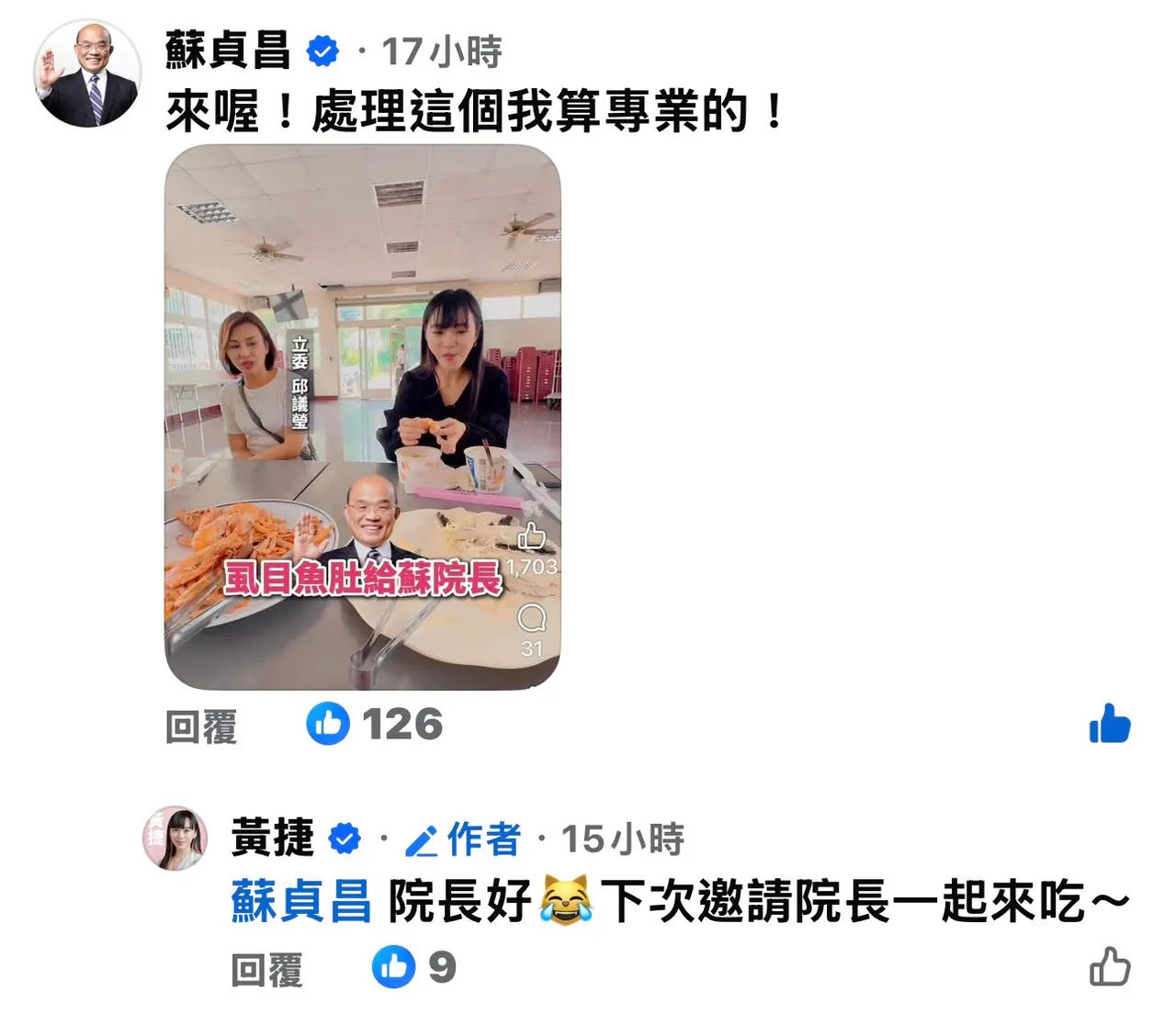Reply to 黃捷's comment
The width and height of the screenshot is (1176, 1014).
266,969
